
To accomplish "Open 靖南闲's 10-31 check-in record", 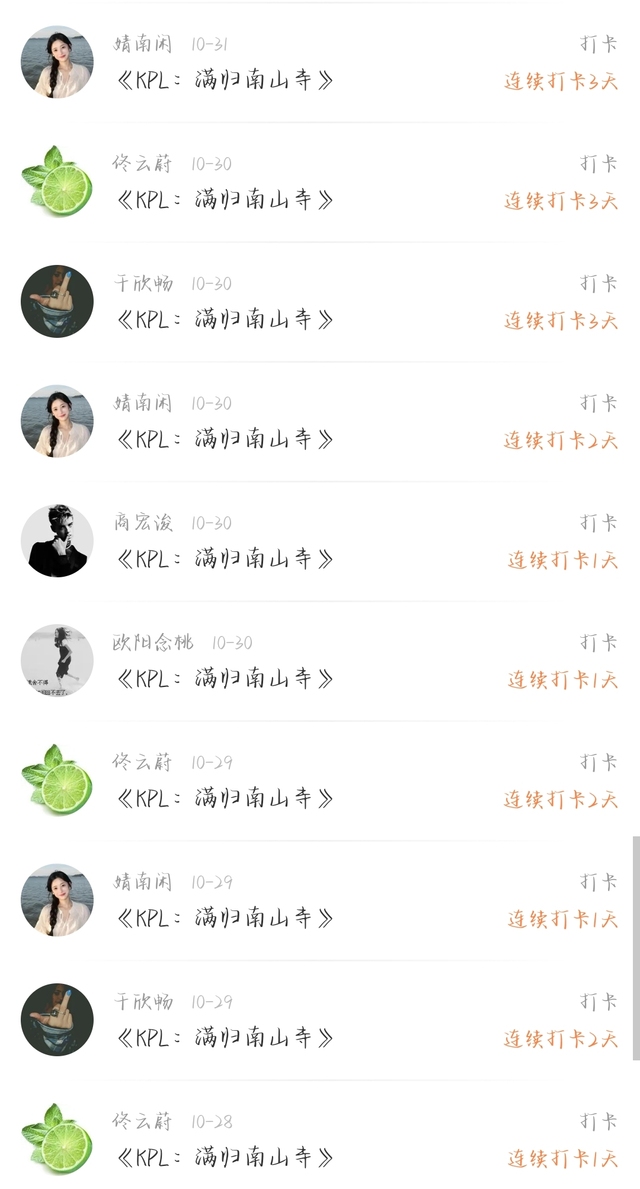I will pyautogui.click(x=320, y=63).
